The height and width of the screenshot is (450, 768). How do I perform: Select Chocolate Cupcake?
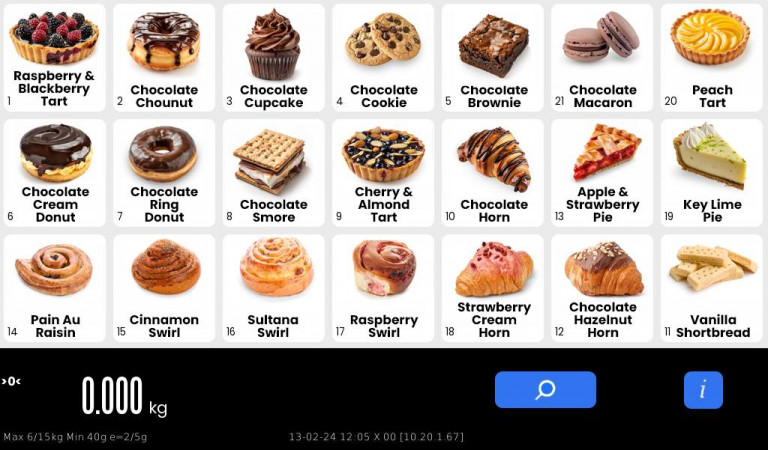[x=273, y=58]
